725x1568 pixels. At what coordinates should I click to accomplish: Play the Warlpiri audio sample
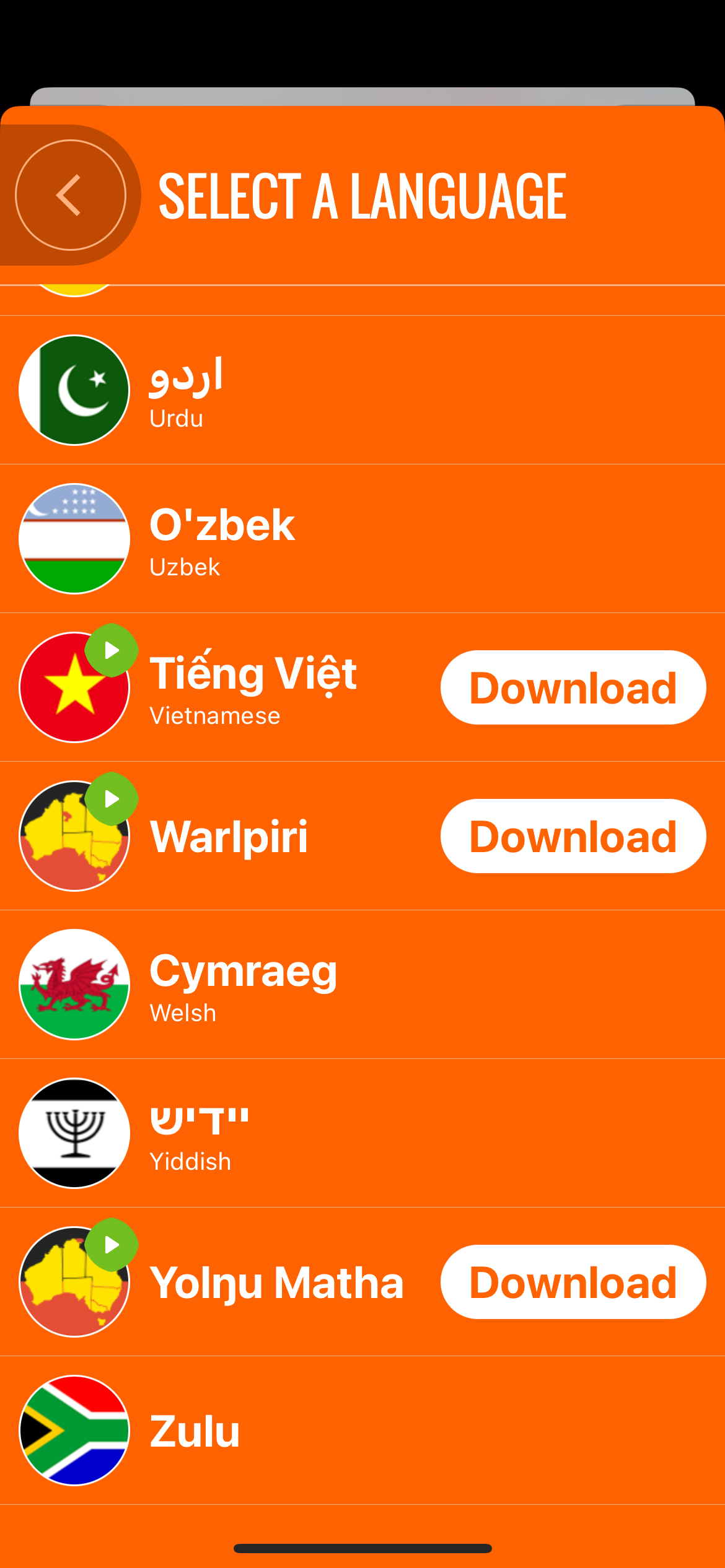pyautogui.click(x=112, y=799)
